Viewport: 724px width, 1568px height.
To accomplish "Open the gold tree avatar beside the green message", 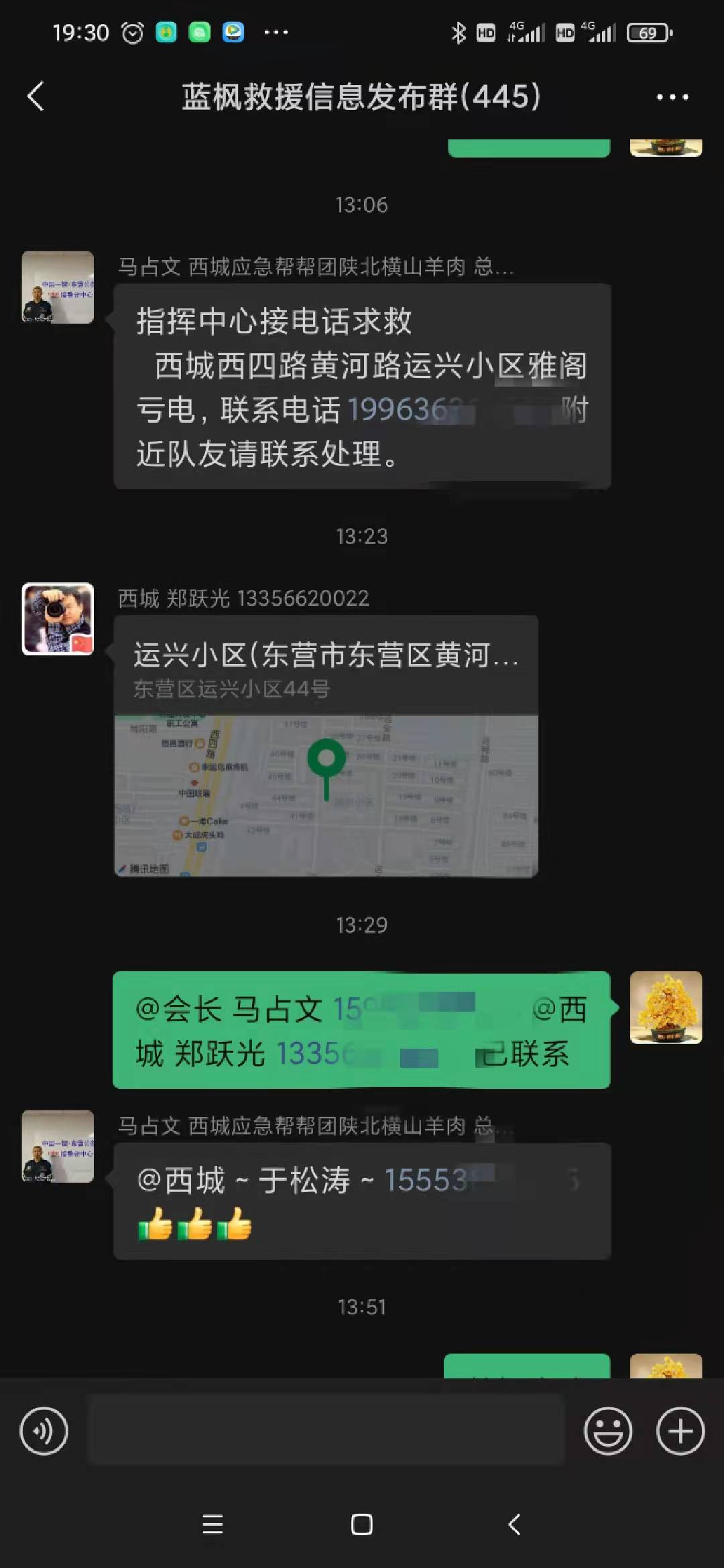I will click(x=666, y=1007).
